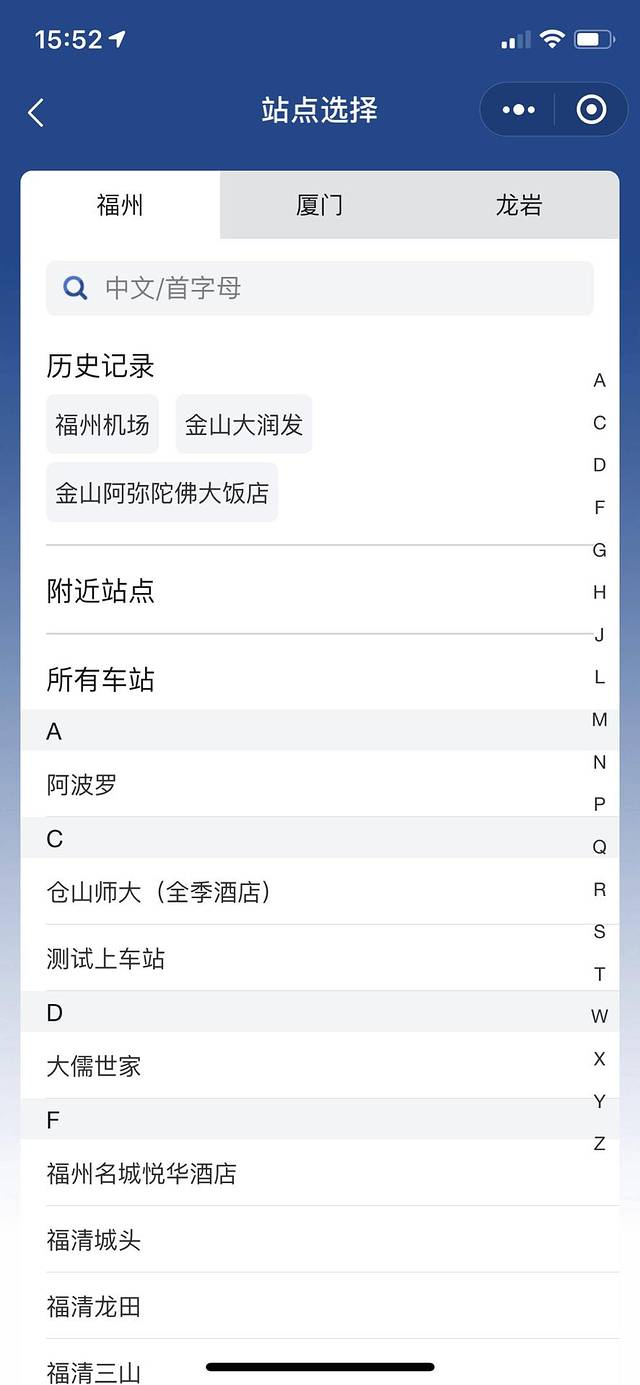Select 金山阿弥陀佛大饭店 history chip

pyautogui.click(x=162, y=493)
